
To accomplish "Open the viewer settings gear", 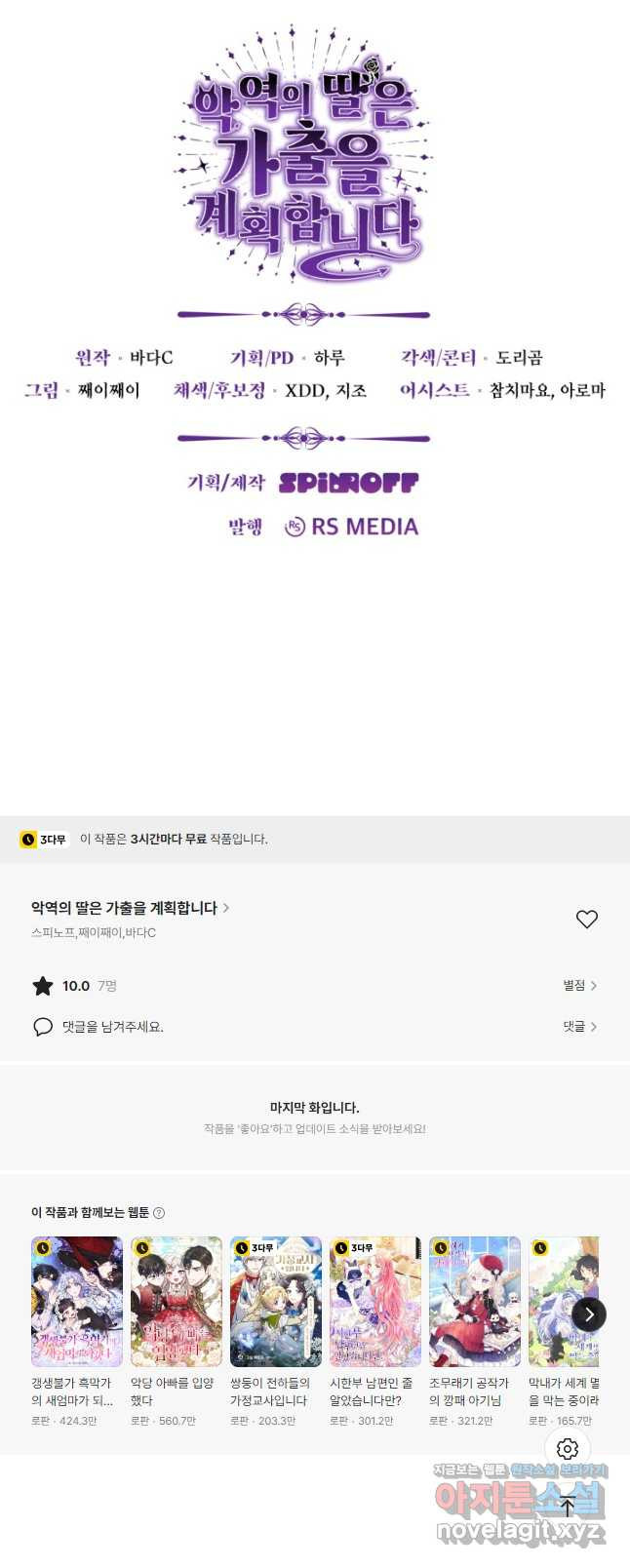I will tap(568, 1449).
